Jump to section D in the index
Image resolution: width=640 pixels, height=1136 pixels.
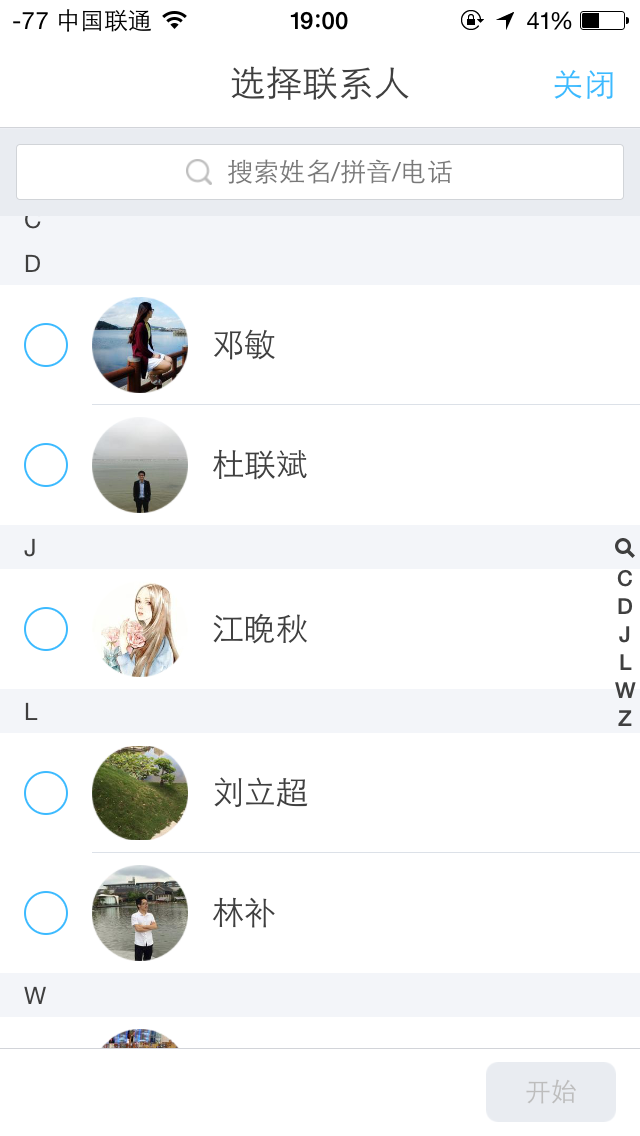click(625, 606)
